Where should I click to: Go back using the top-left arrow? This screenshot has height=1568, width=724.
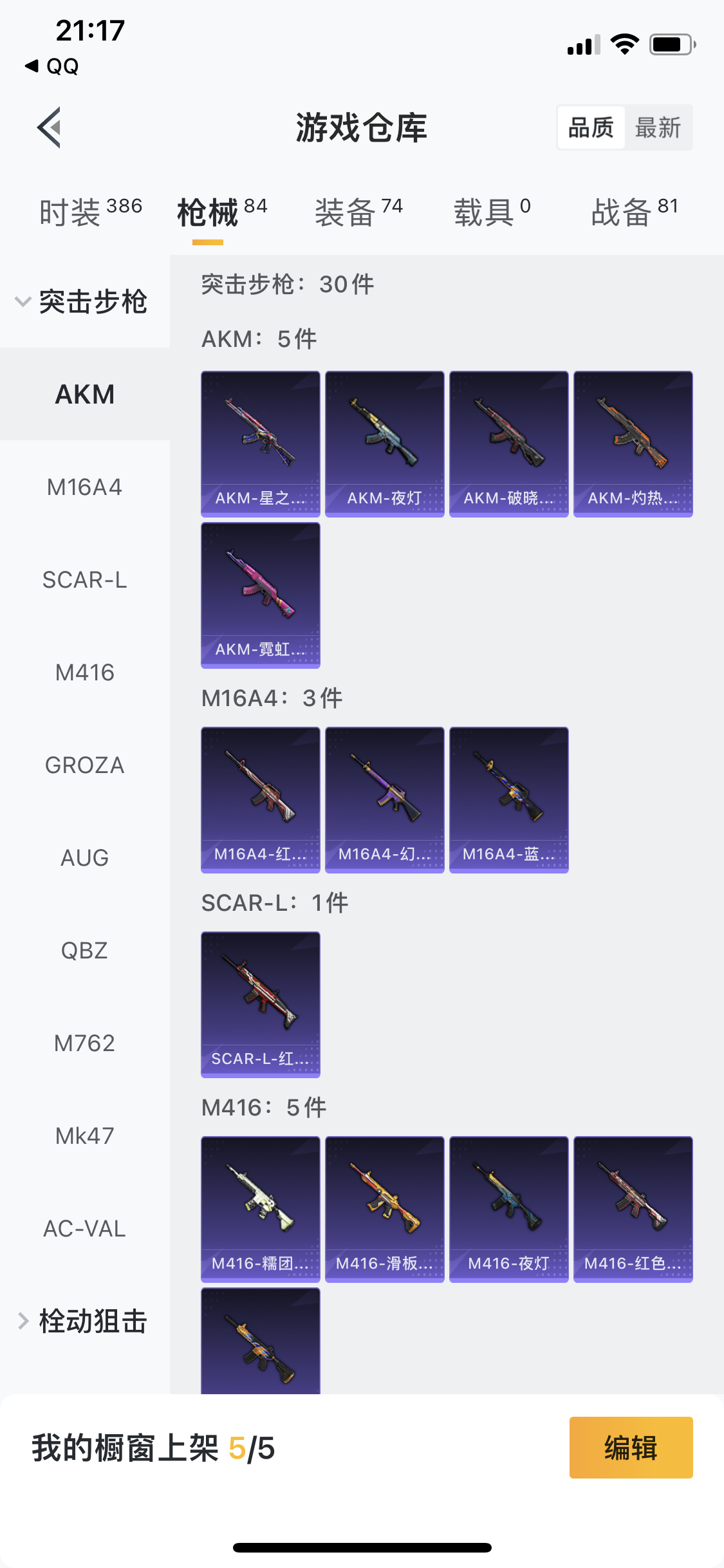[50, 127]
